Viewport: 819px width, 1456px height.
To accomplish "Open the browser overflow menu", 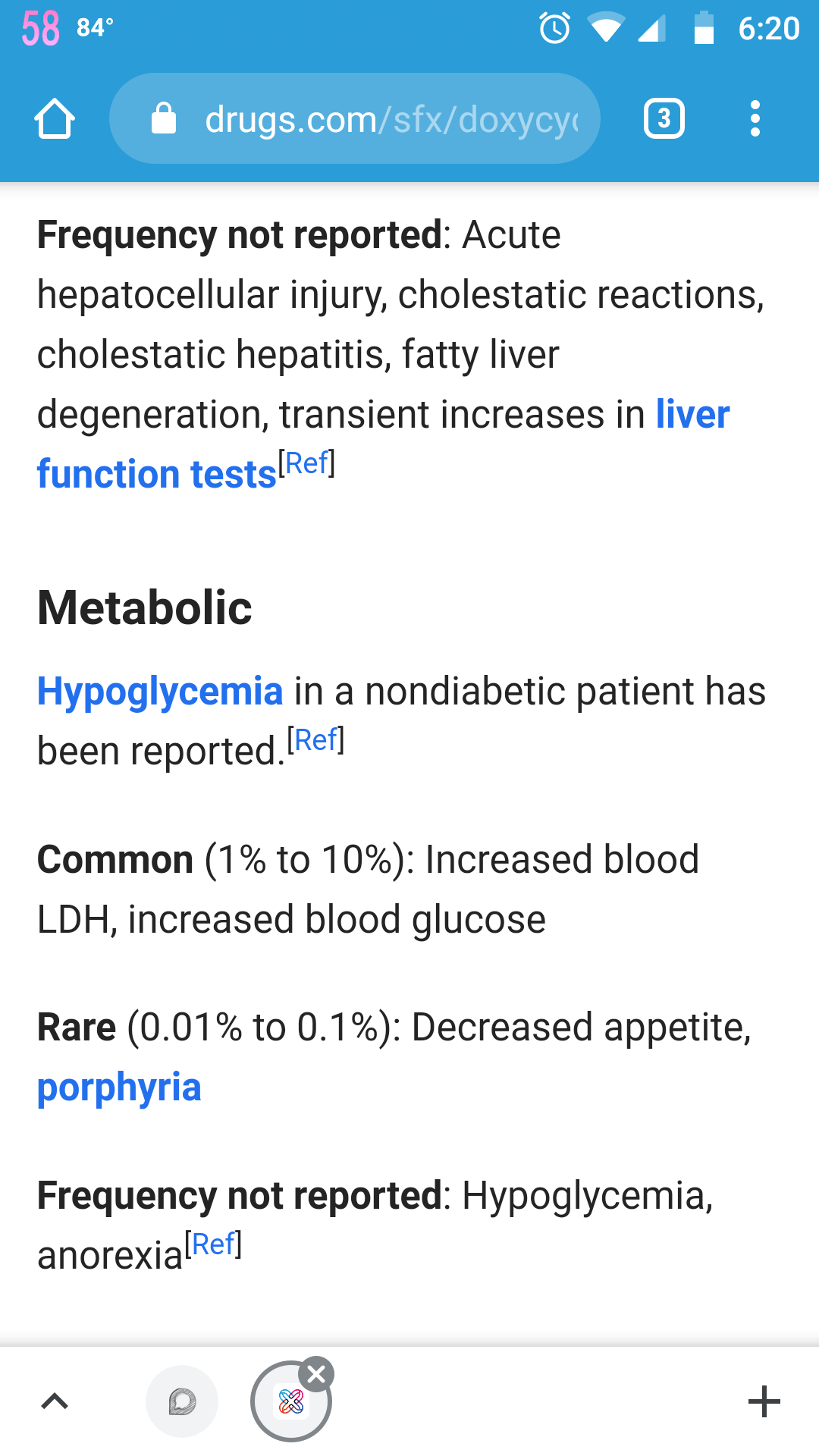I will point(755,119).
